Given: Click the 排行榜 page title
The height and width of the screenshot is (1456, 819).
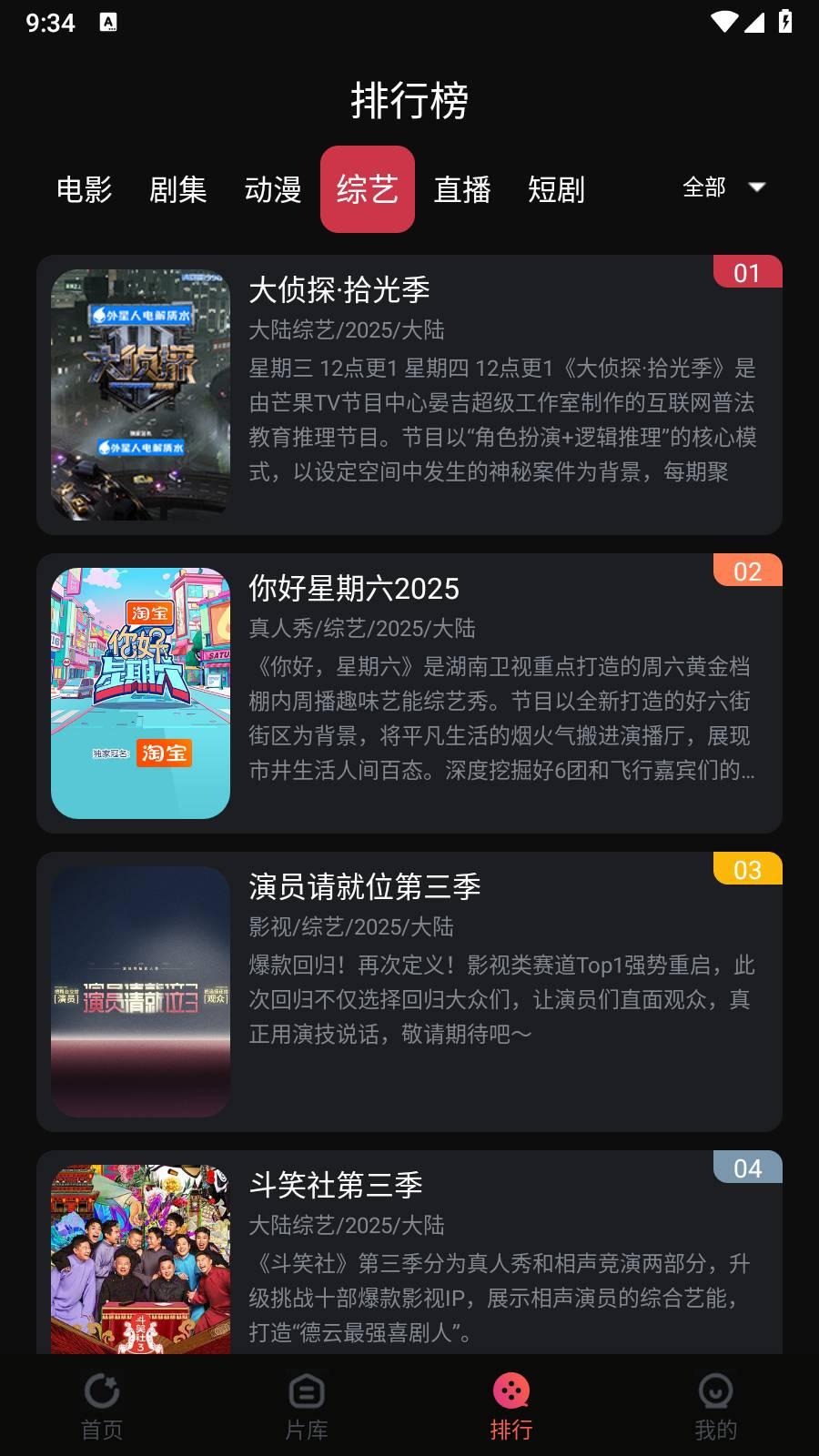Looking at the screenshot, I should tap(409, 103).
